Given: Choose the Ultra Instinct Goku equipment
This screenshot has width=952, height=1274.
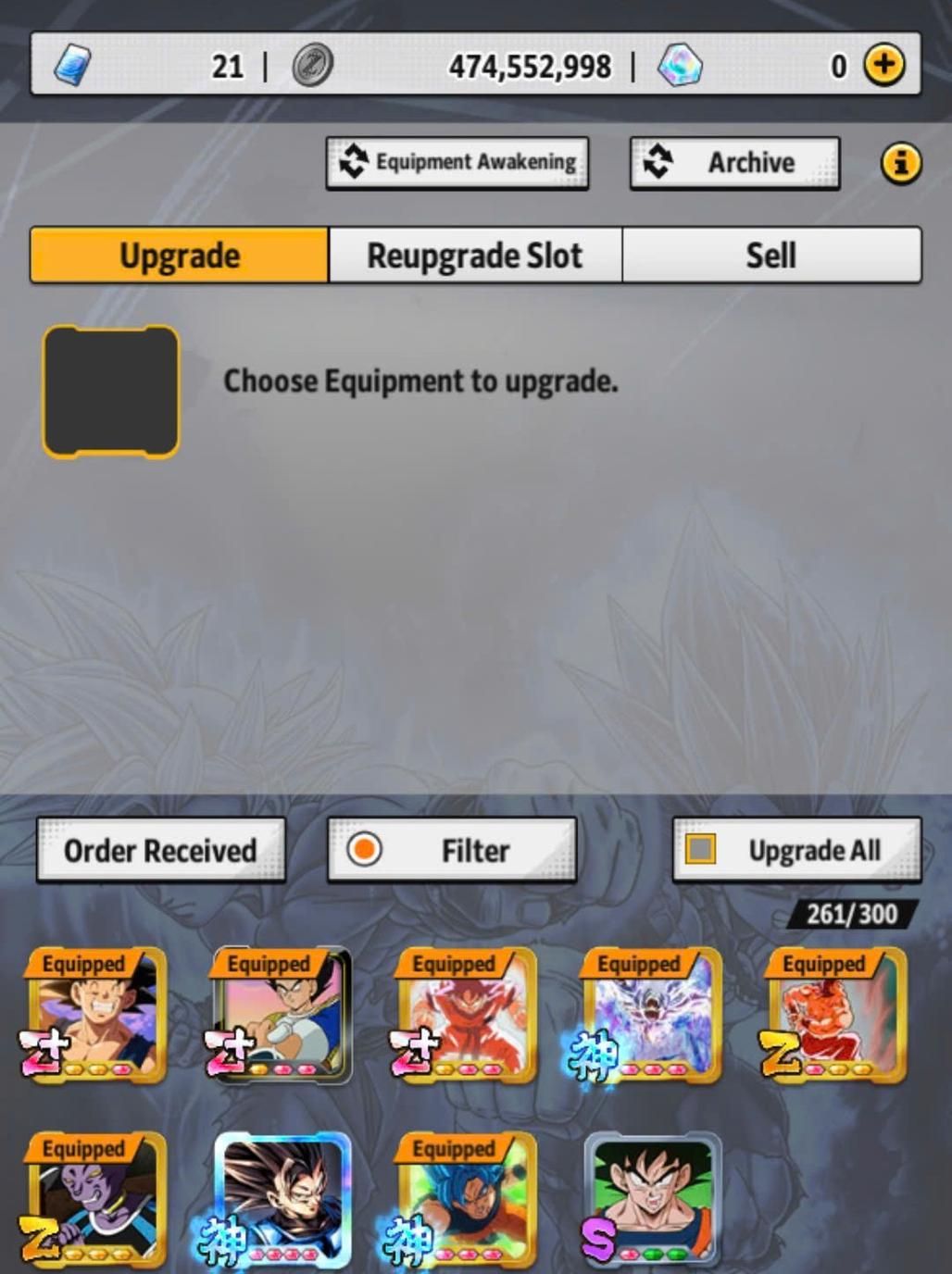Looking at the screenshot, I should point(652,1016).
